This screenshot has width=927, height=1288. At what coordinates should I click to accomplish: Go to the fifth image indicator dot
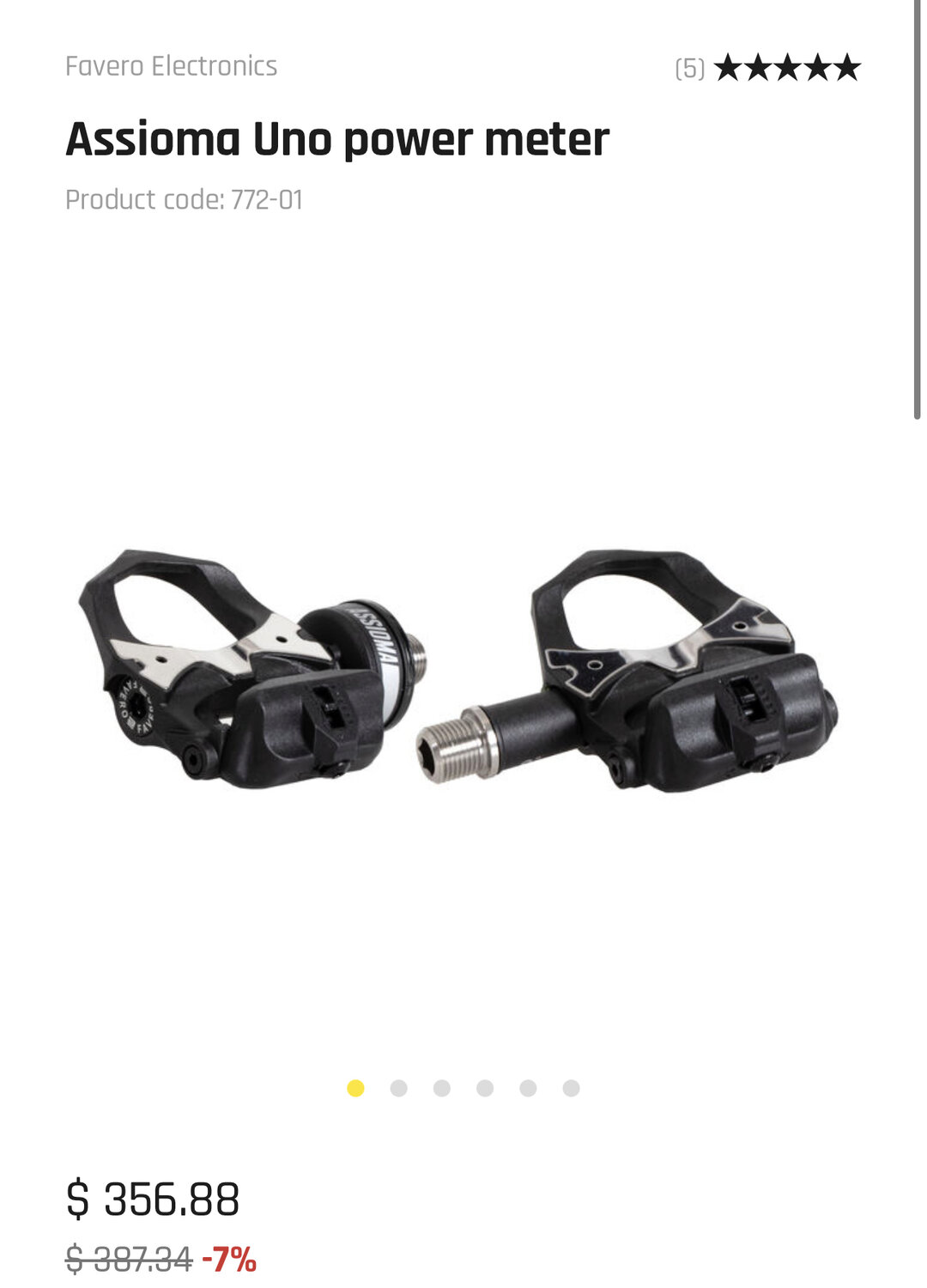click(528, 1088)
